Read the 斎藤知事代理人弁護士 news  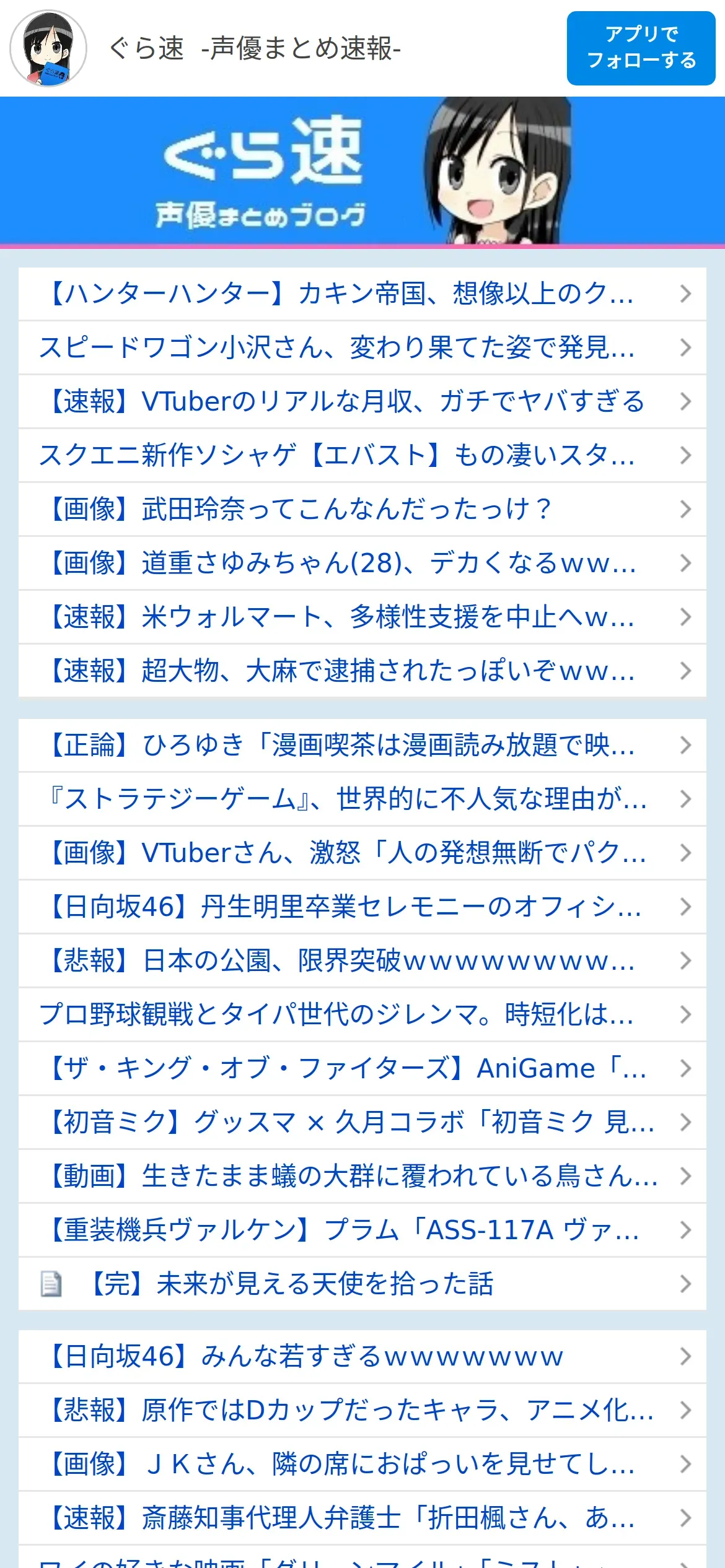click(x=362, y=1518)
